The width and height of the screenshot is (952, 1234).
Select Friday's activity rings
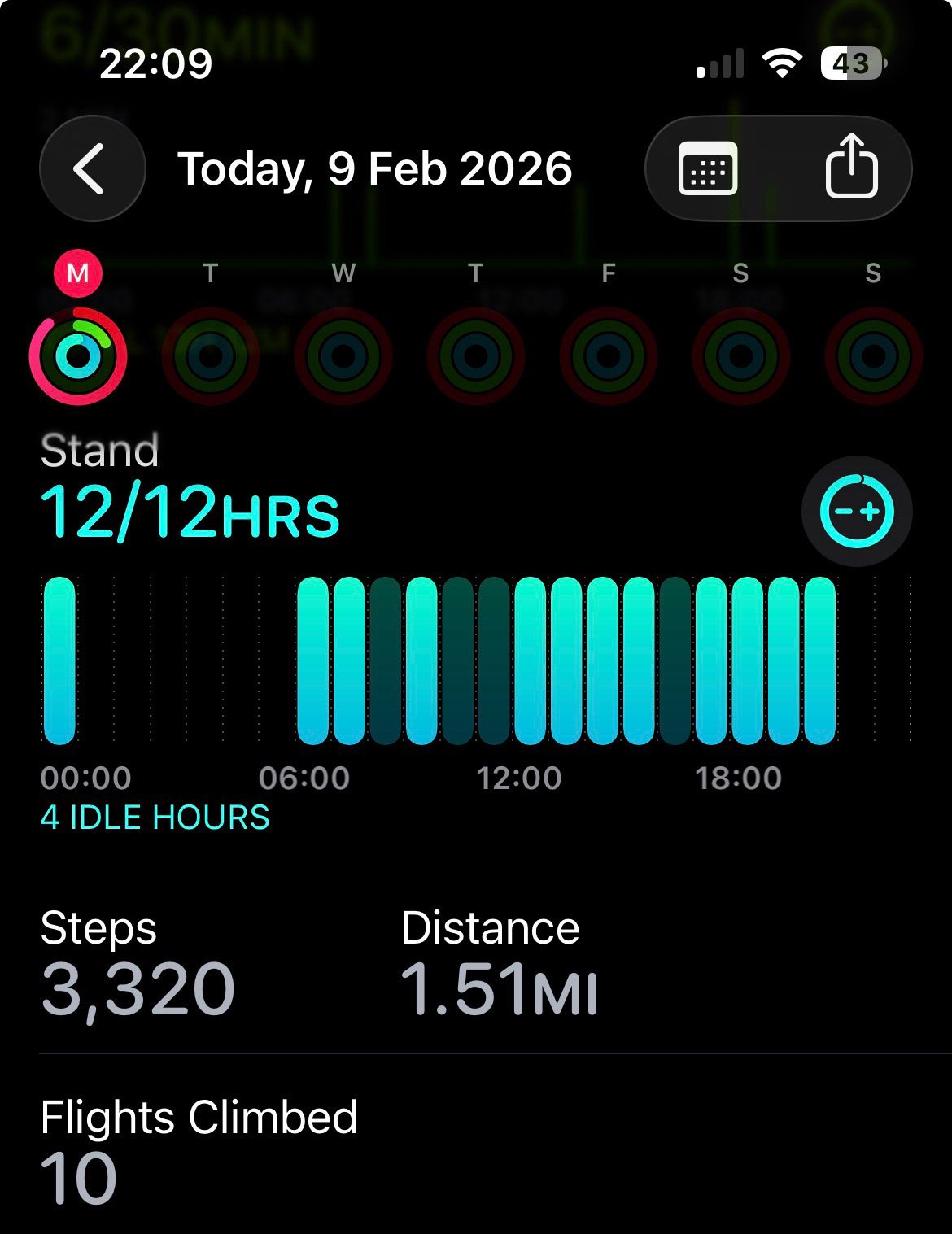608,355
